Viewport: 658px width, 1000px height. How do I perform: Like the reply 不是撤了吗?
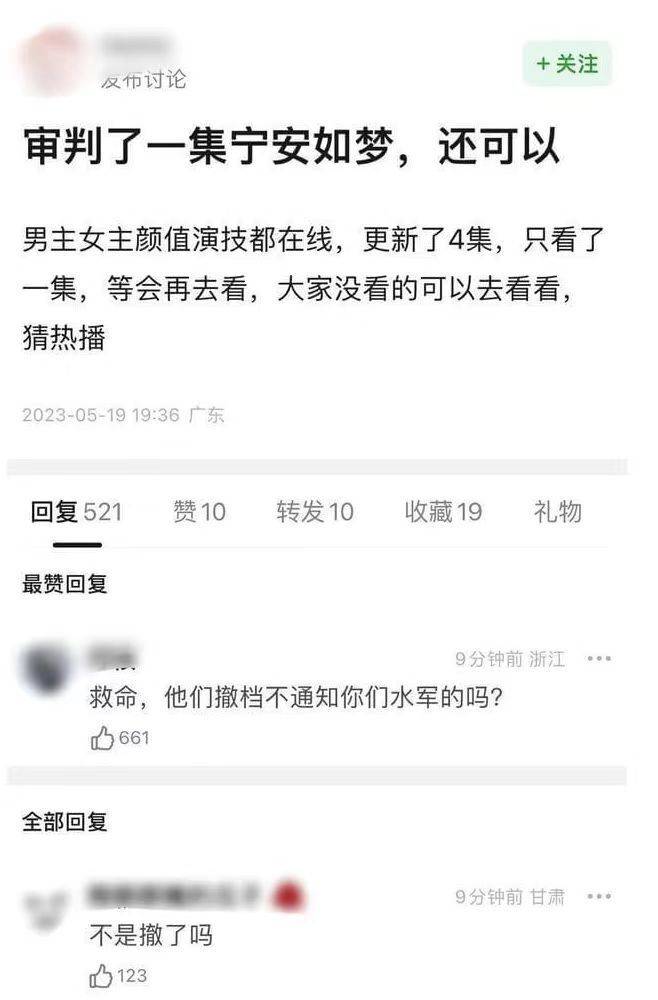[x=103, y=975]
